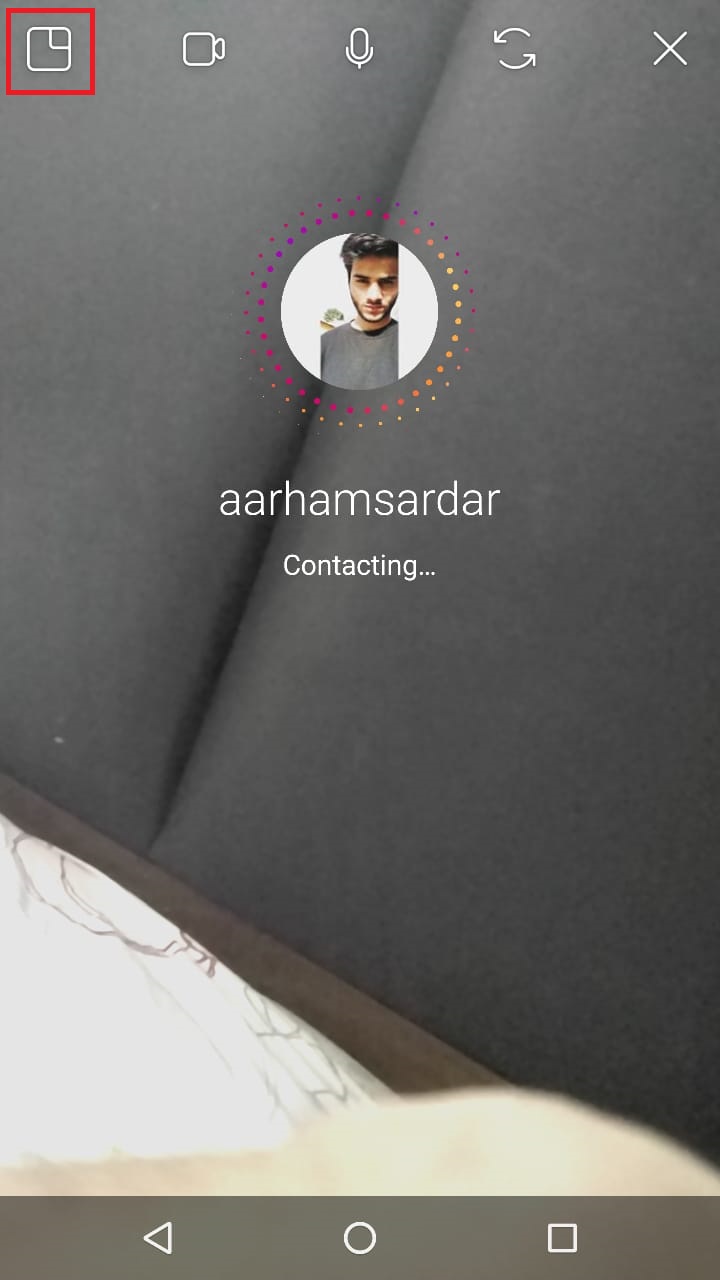Open the recent apps overview
Image resolution: width=720 pixels, height=1280 pixels.
563,1238
